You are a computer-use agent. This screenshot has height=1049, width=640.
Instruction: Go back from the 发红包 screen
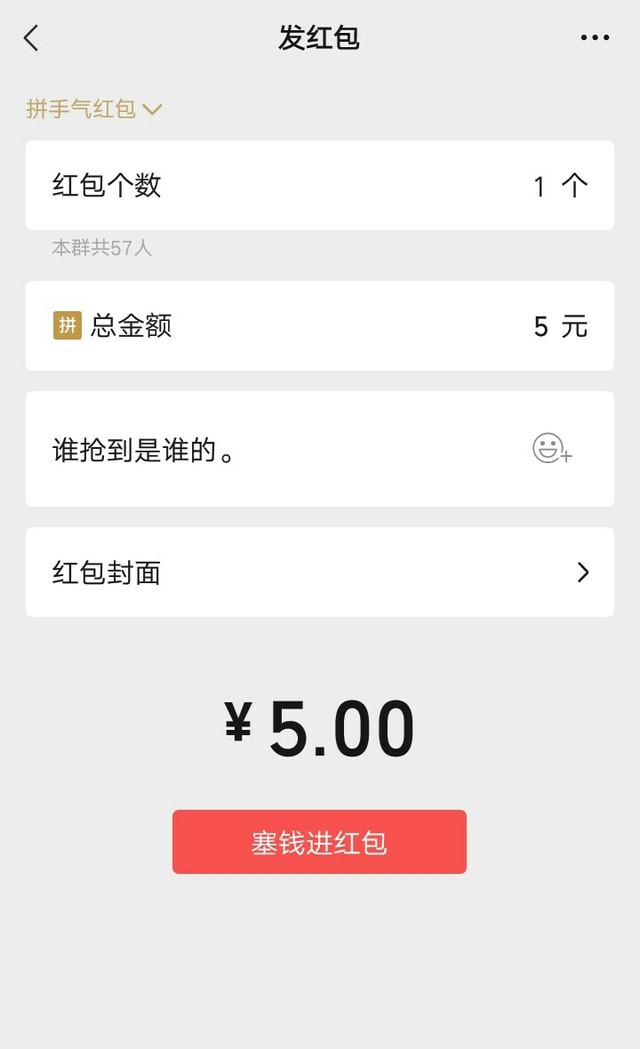click(x=31, y=38)
